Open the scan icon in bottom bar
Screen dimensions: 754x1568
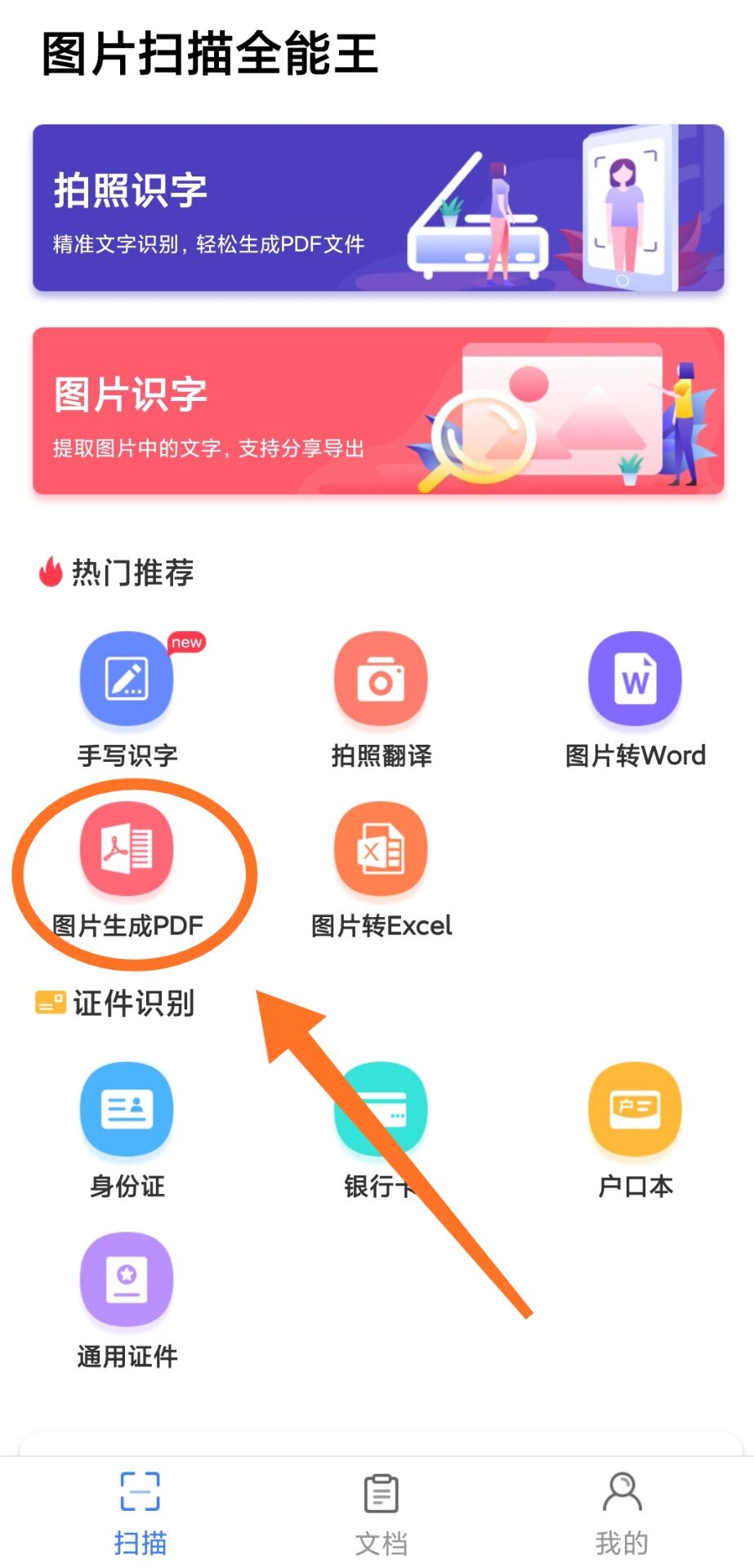click(x=140, y=1493)
